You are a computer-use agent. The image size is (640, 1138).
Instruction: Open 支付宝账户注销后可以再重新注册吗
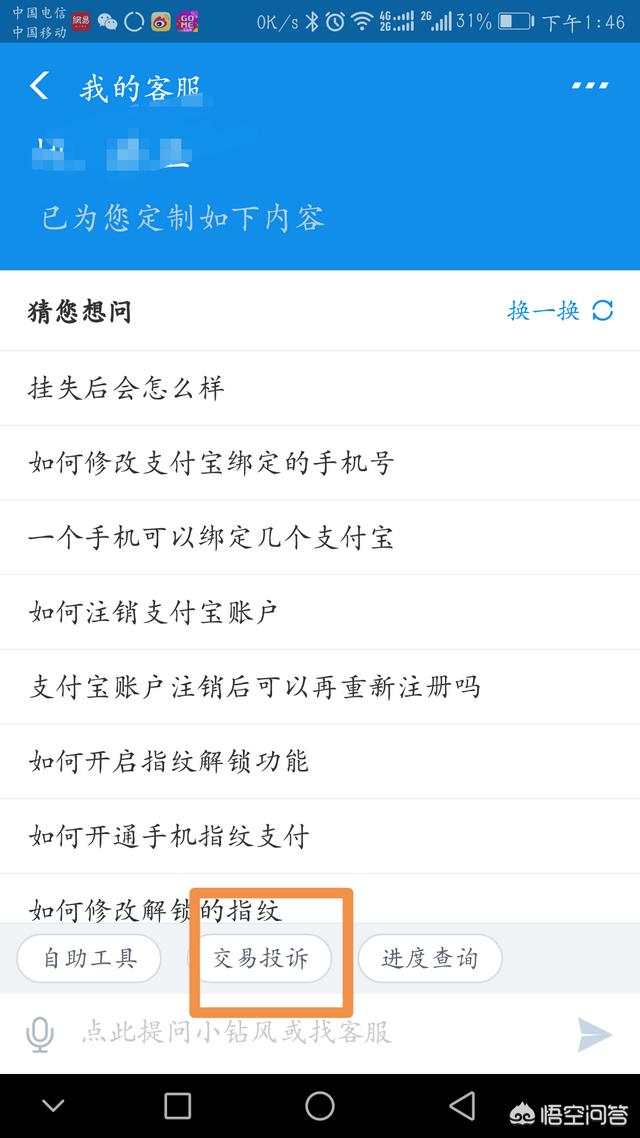click(x=320, y=687)
